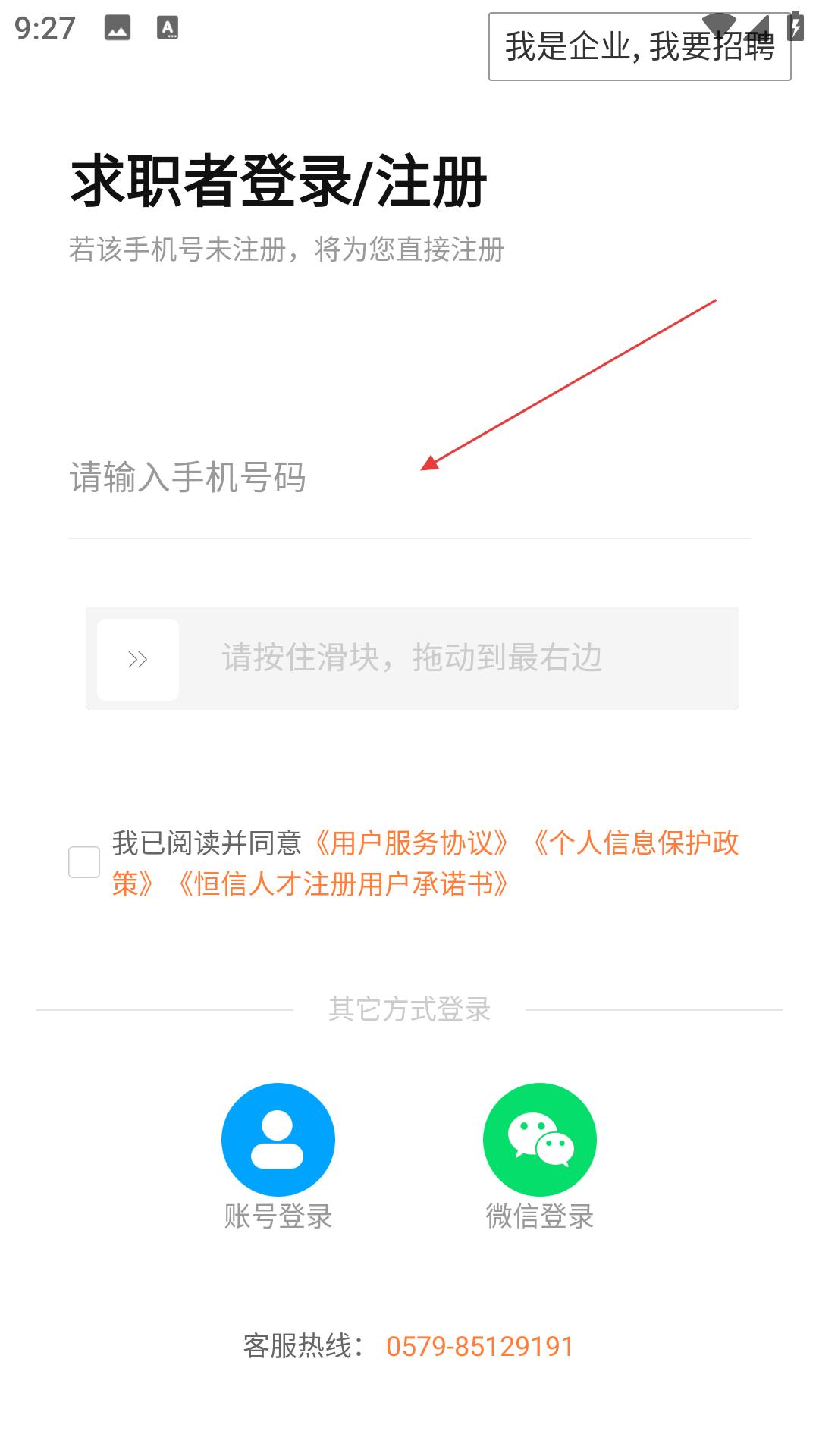Check the agreement checkbox
This screenshot has height=1456, width=819.
84,862
